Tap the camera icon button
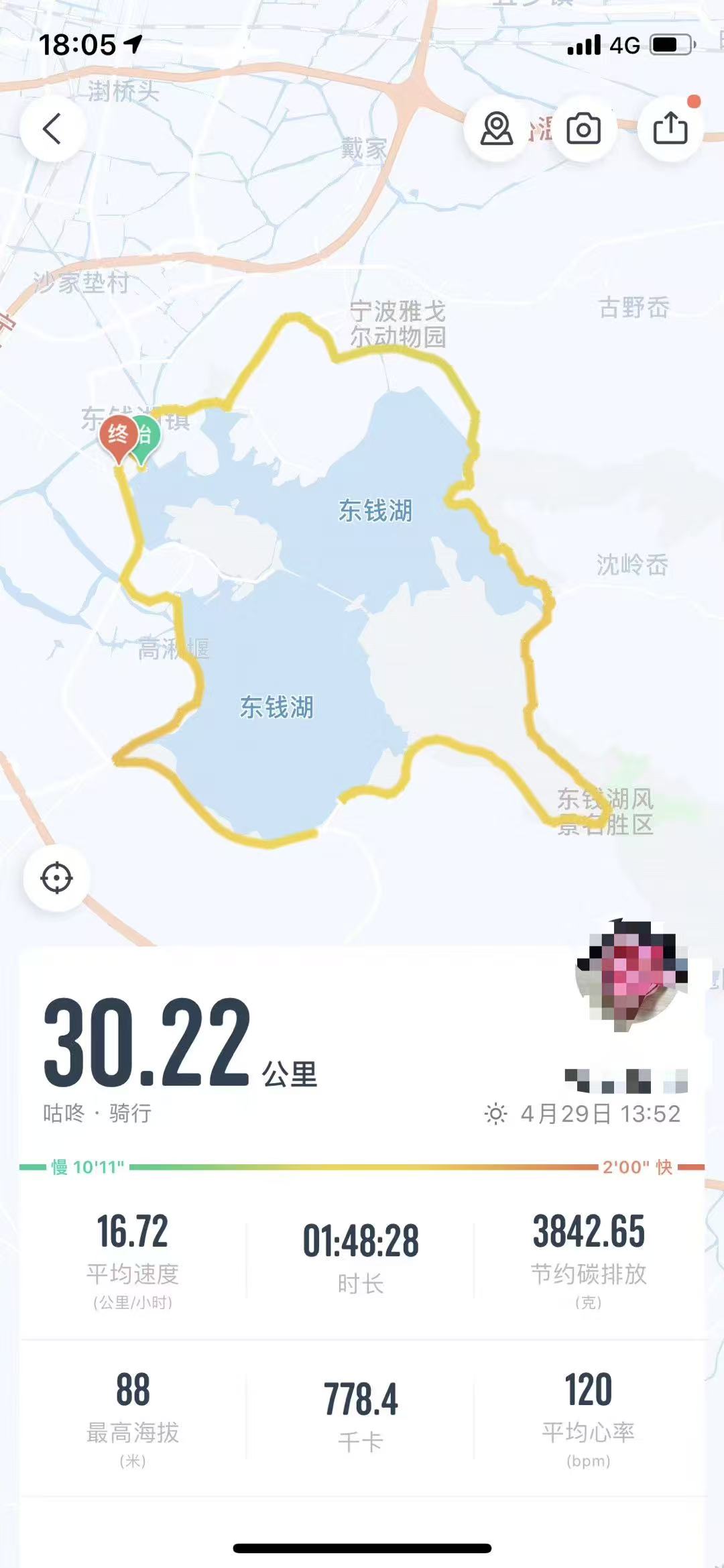This screenshot has width=724, height=1568. (583, 128)
